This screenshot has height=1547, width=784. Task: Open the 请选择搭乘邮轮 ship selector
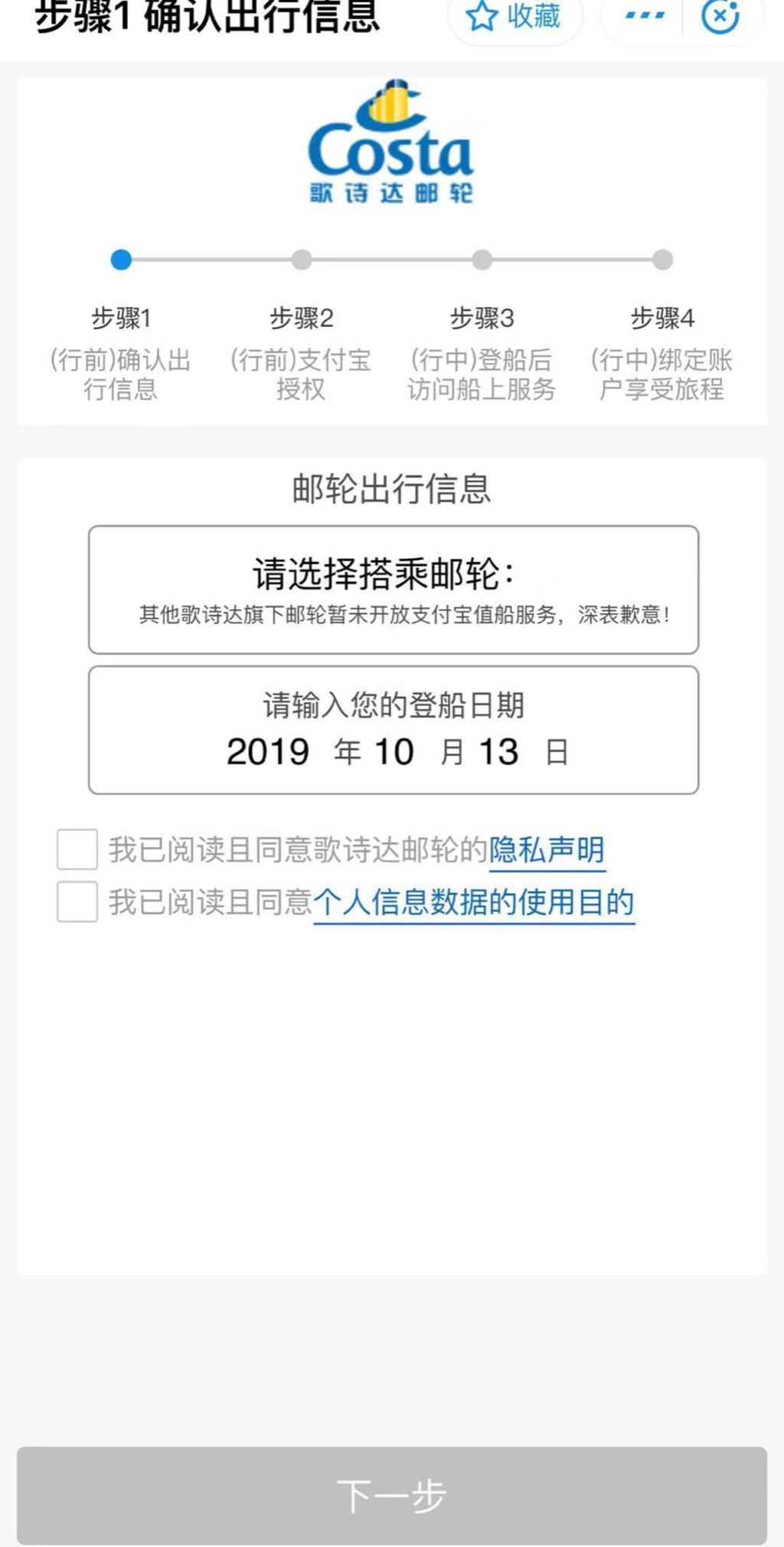[x=394, y=589]
